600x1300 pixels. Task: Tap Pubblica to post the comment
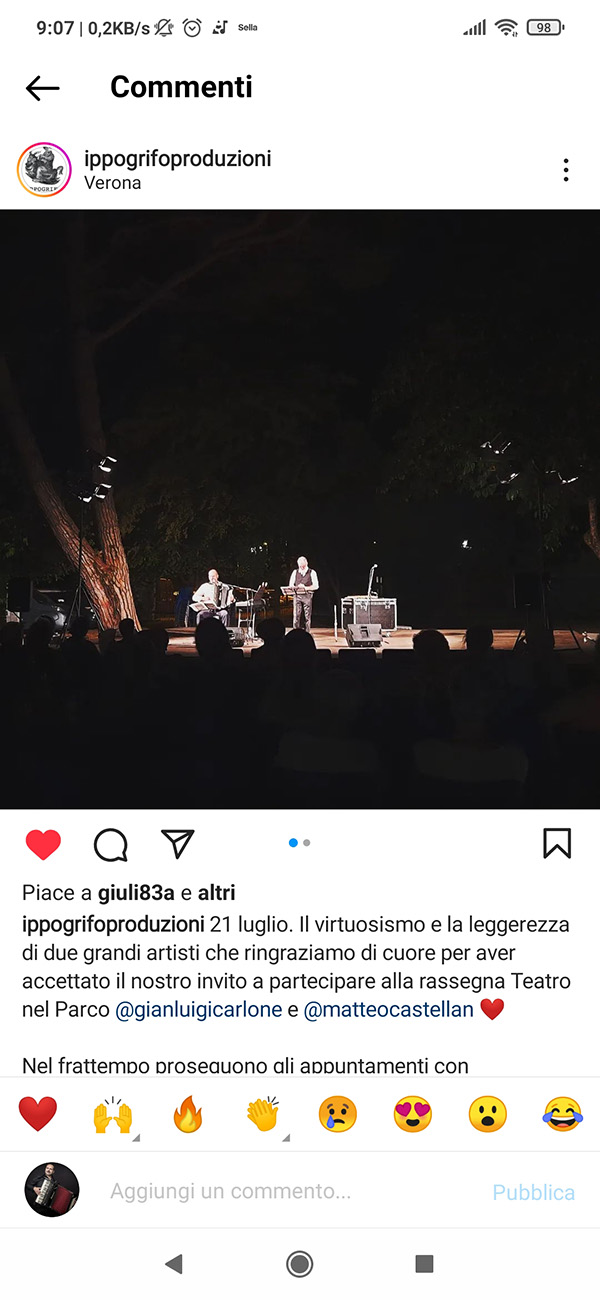point(533,1193)
